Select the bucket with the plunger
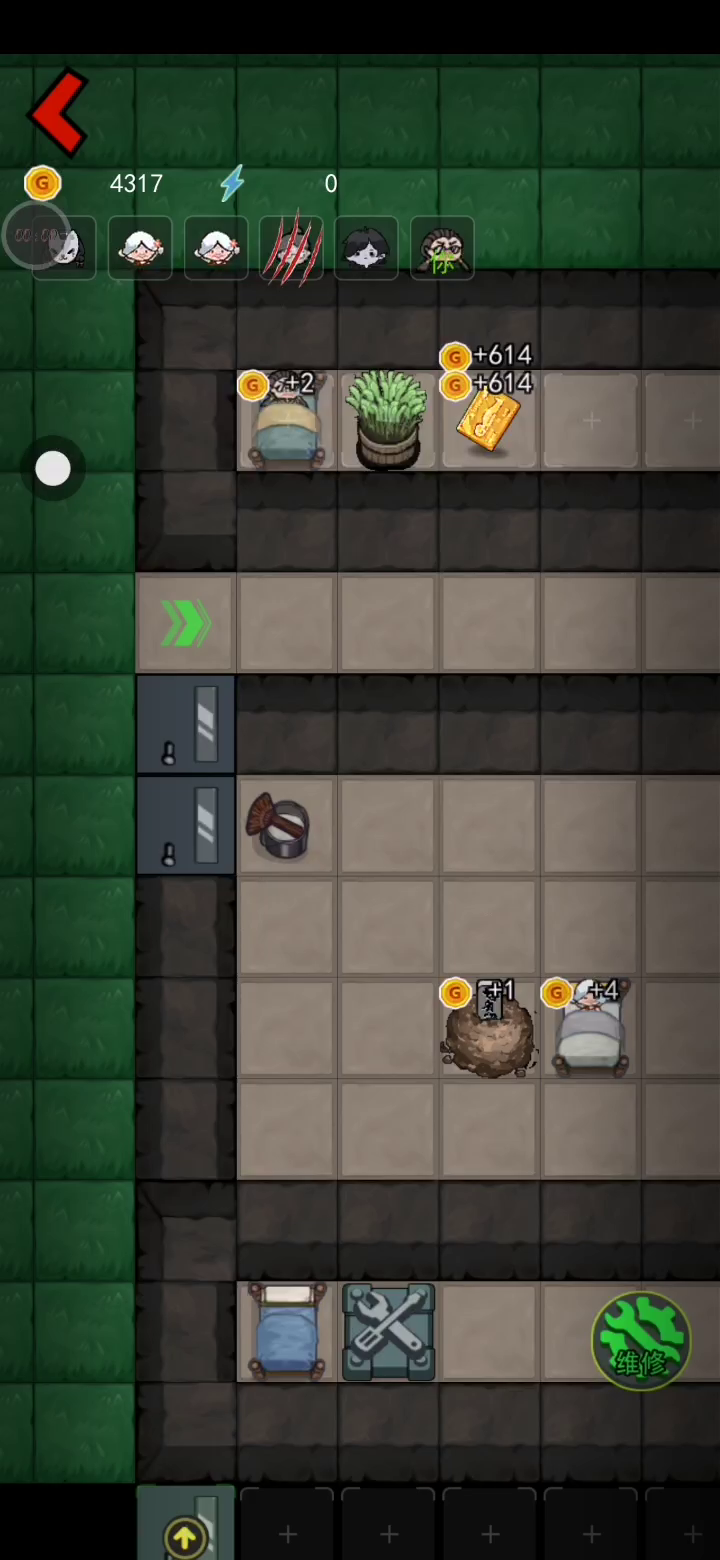The height and width of the screenshot is (1560, 720). pyautogui.click(x=279, y=825)
